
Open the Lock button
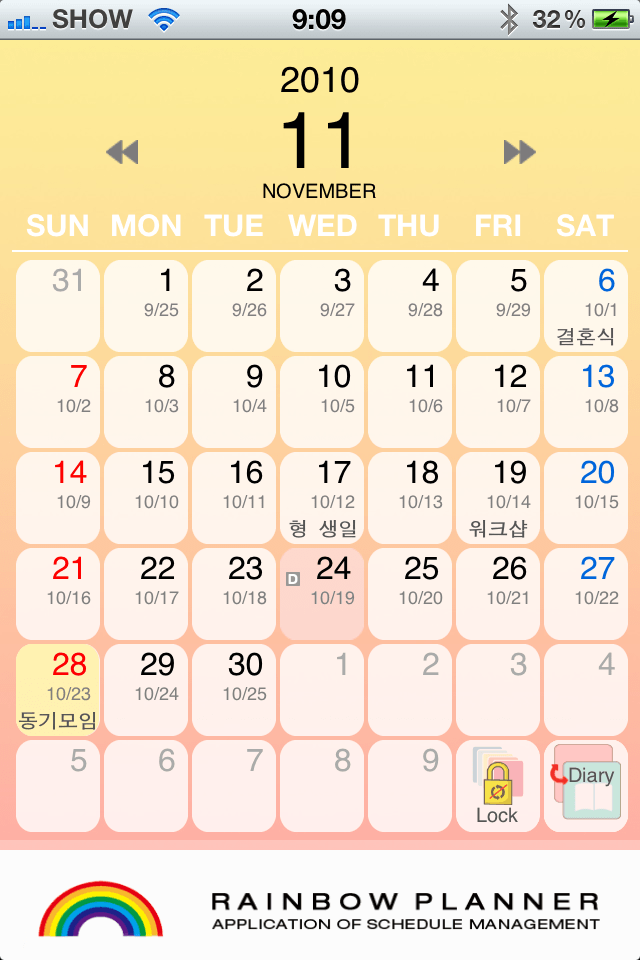pyautogui.click(x=497, y=786)
